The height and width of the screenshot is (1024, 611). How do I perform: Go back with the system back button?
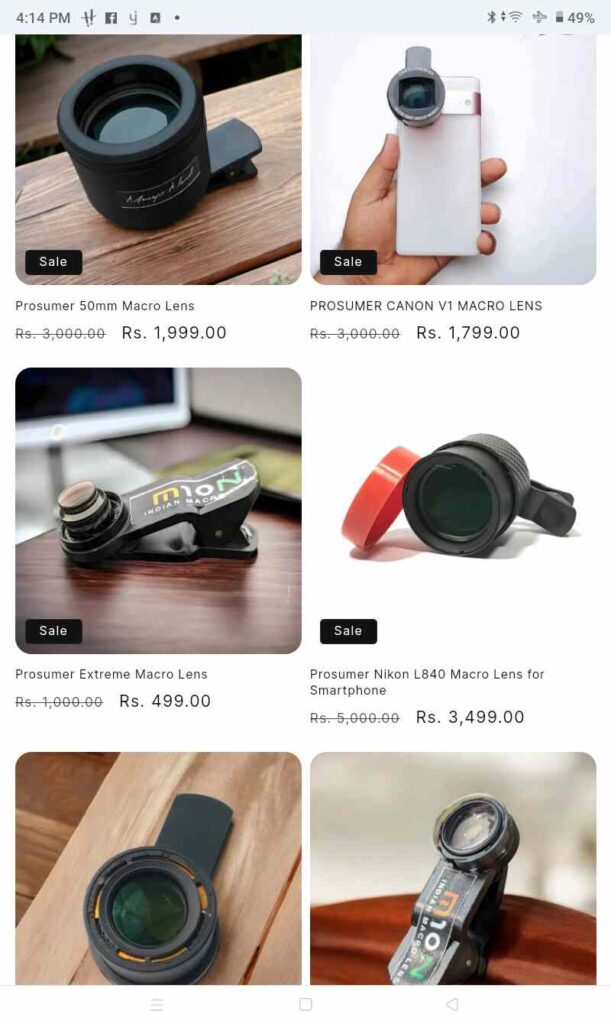coord(452,1004)
